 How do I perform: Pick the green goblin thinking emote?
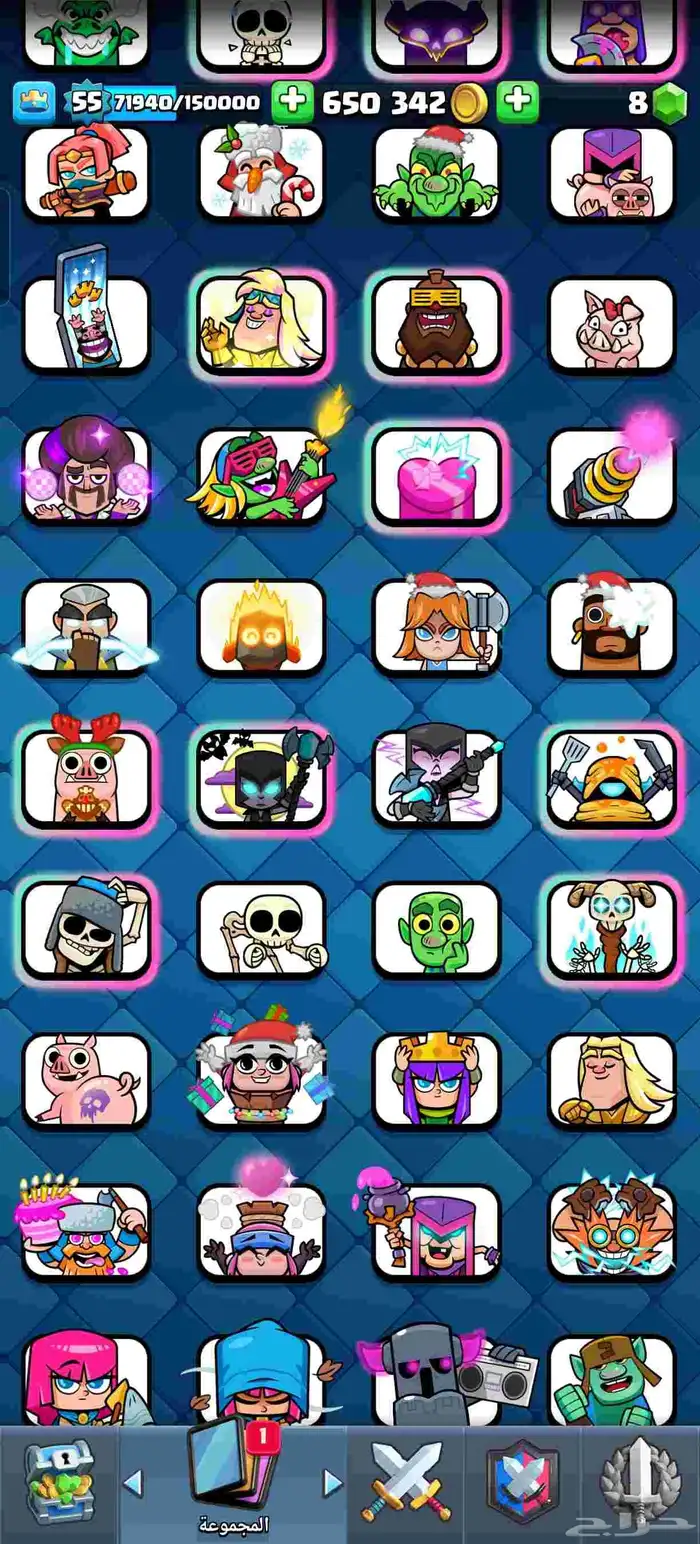(x=436, y=930)
